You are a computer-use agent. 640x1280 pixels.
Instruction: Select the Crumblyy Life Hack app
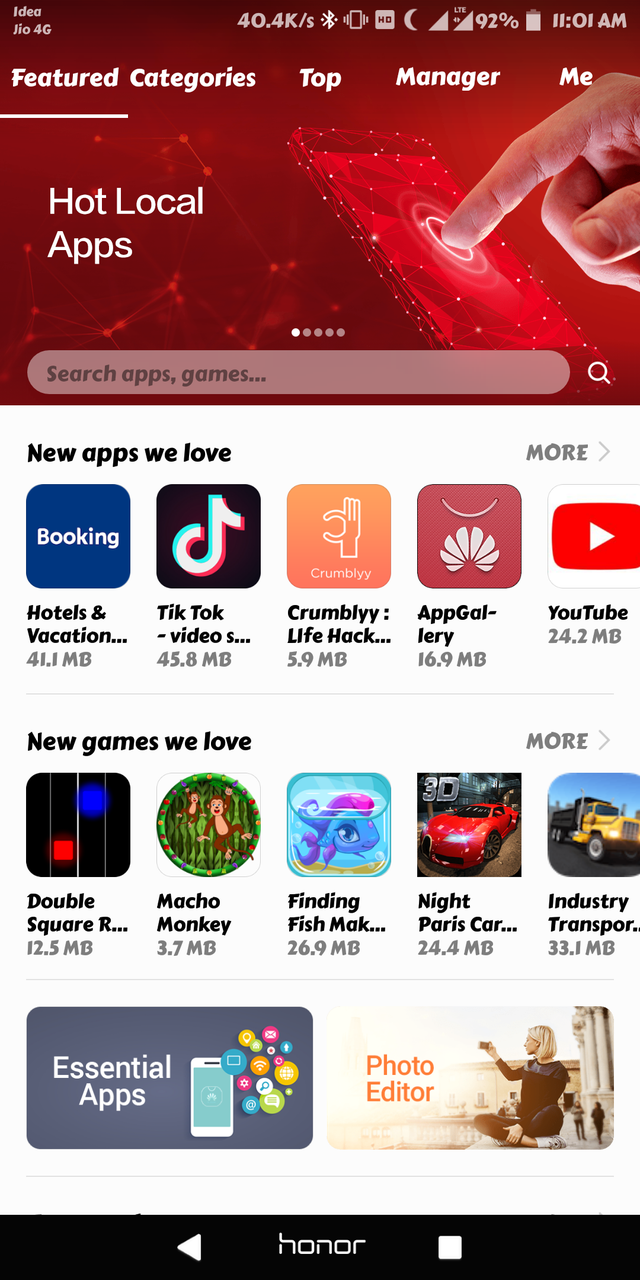coord(338,536)
